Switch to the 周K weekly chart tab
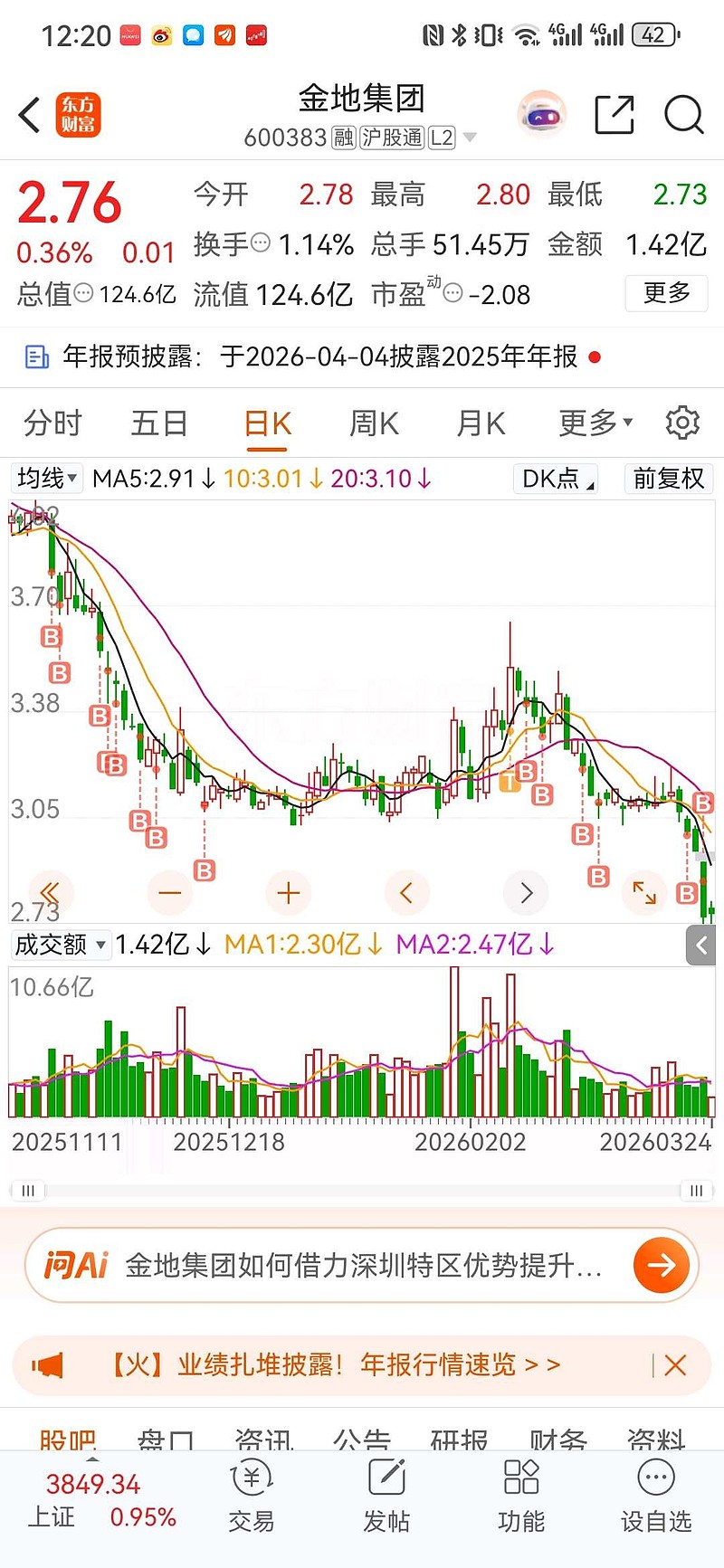 [372, 423]
